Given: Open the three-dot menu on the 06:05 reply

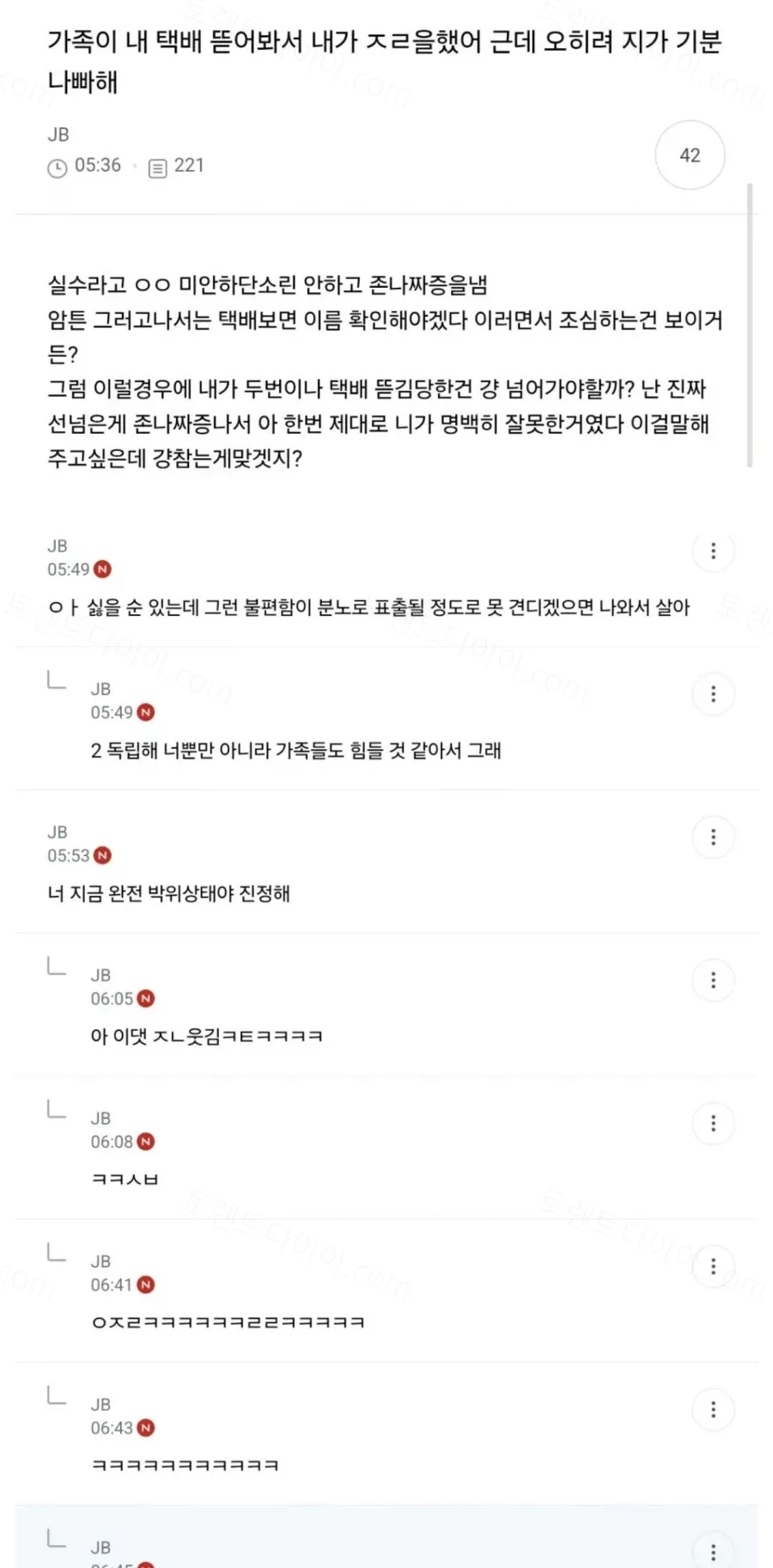Looking at the screenshot, I should coord(713,980).
